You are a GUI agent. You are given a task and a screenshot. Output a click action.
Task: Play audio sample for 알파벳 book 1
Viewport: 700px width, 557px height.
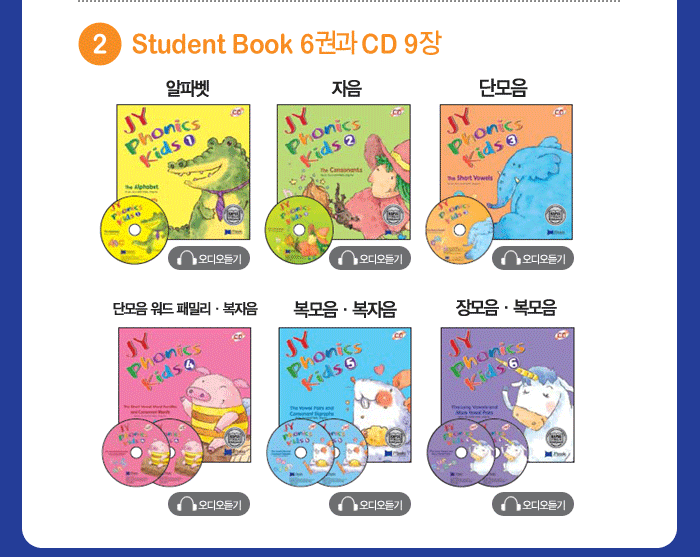[x=209, y=259]
